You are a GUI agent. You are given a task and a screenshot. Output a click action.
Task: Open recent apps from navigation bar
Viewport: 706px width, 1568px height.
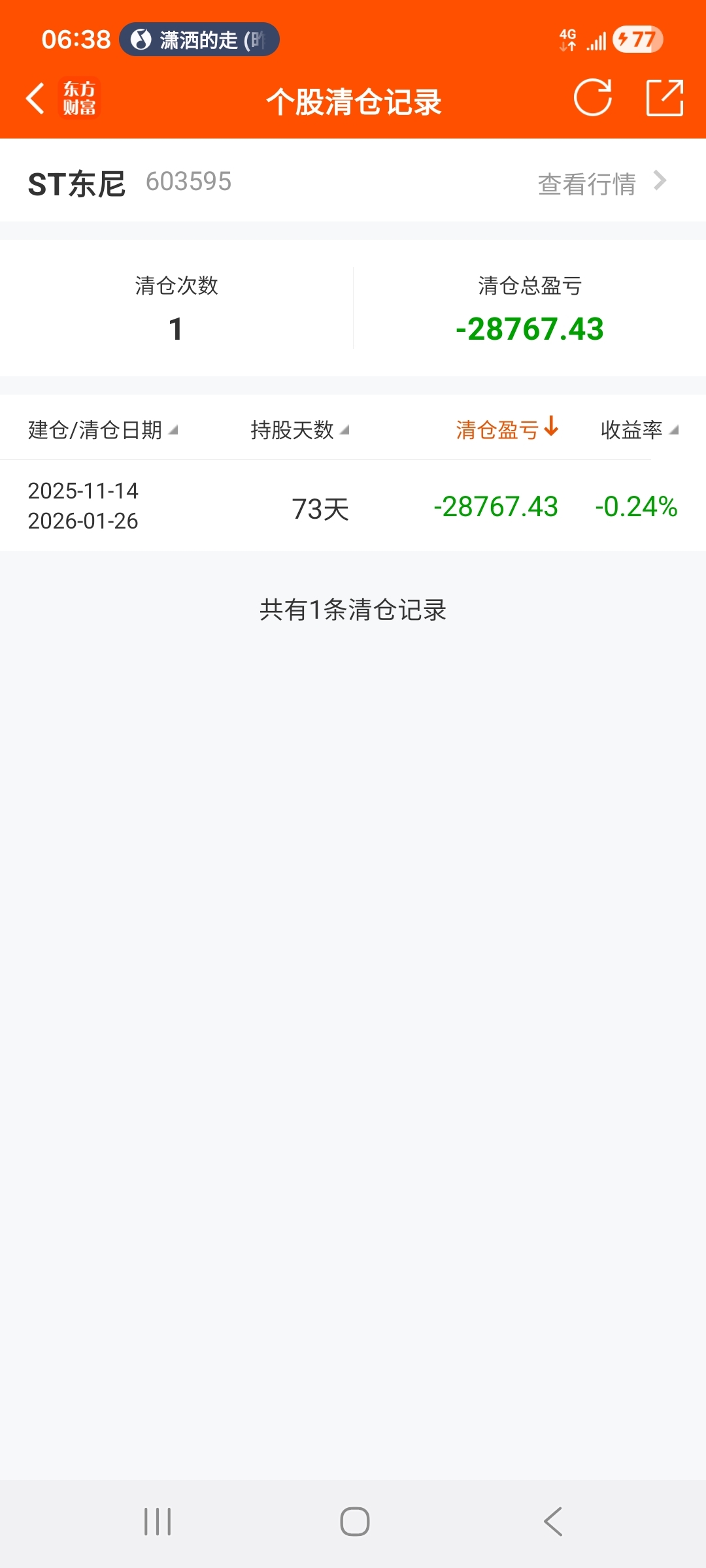(x=158, y=1522)
